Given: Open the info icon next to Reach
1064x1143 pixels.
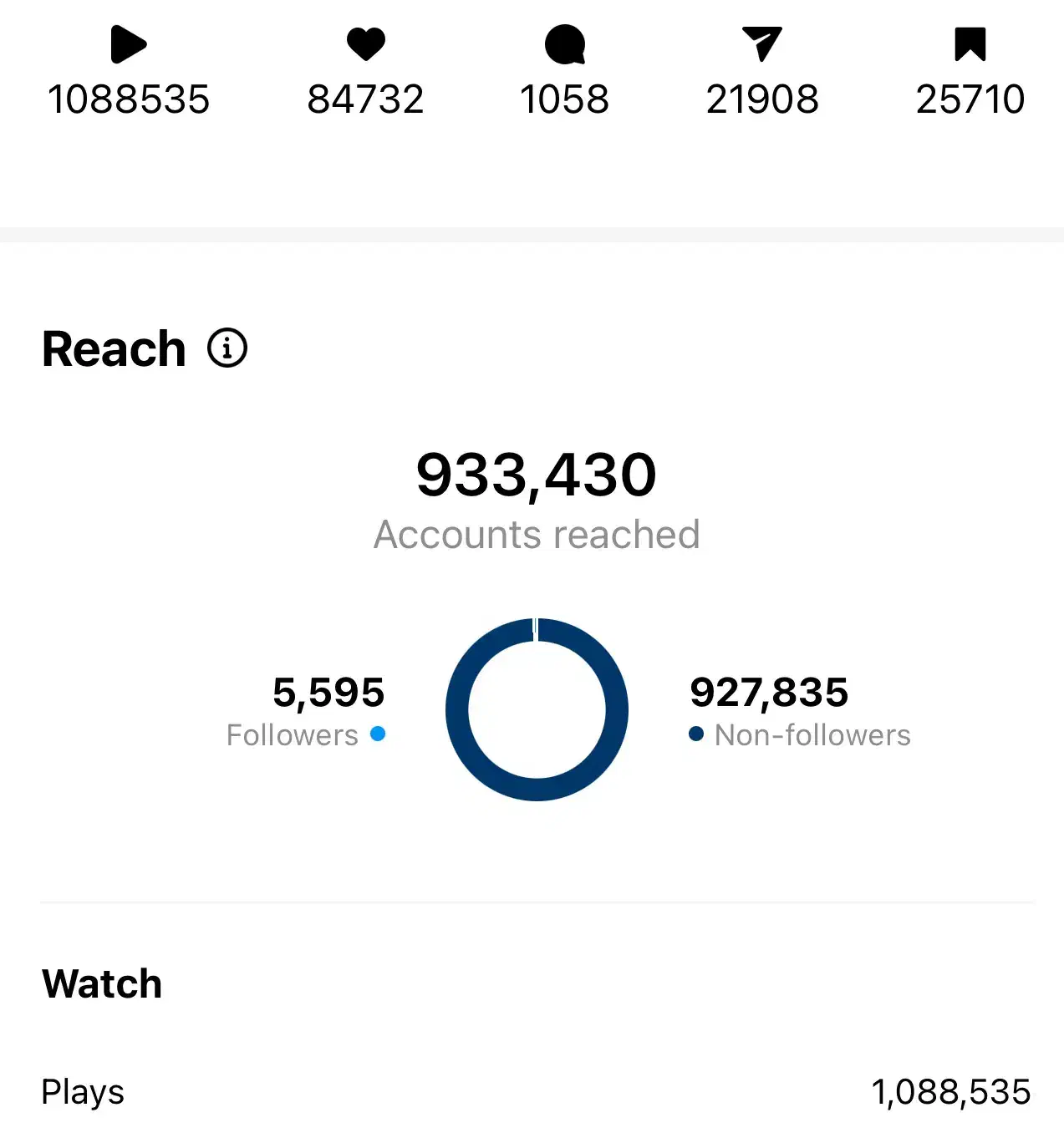Looking at the screenshot, I should (227, 348).
